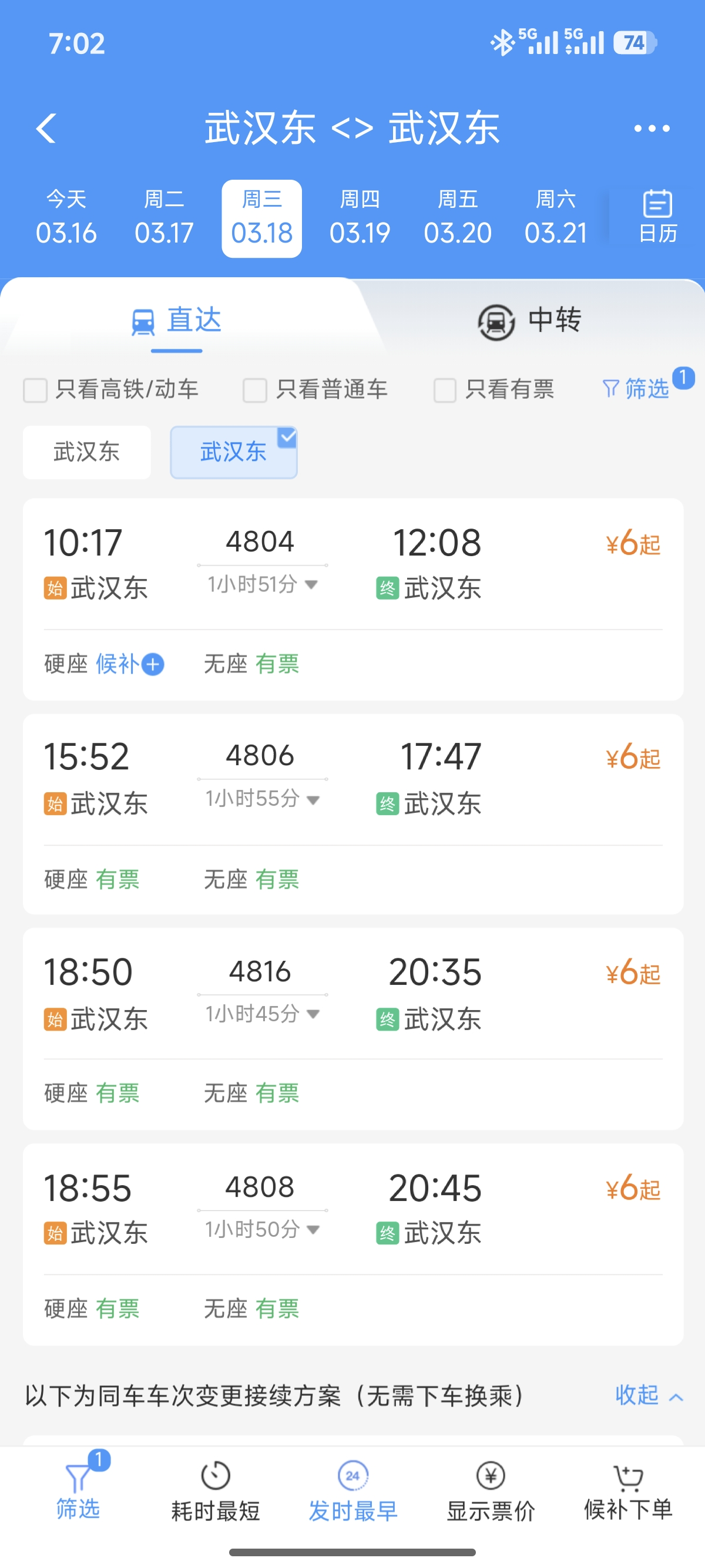Open the three-dot overflow menu
The image size is (705, 1568).
(x=652, y=129)
